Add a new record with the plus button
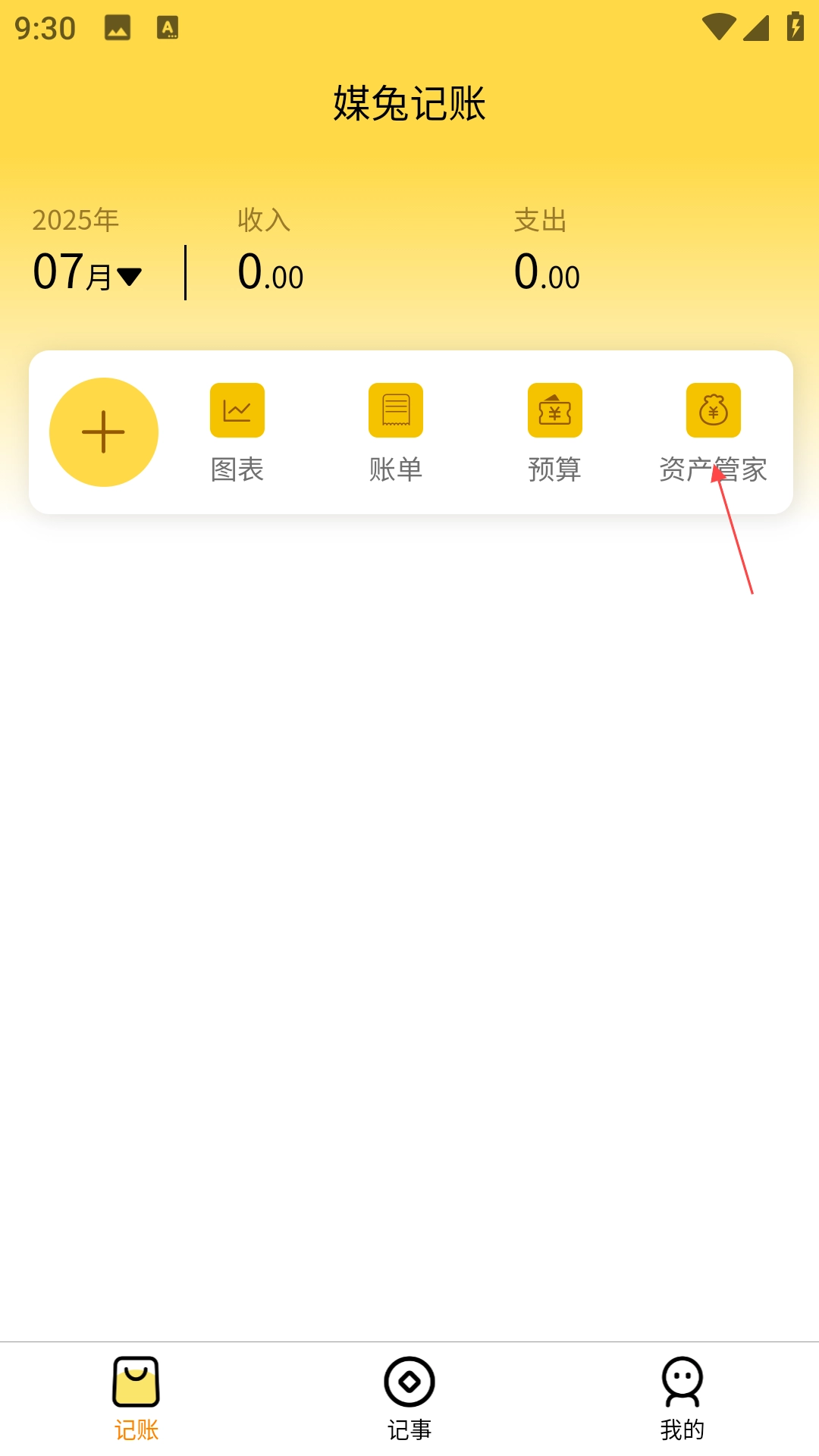This screenshot has width=819, height=1456. coord(104,432)
